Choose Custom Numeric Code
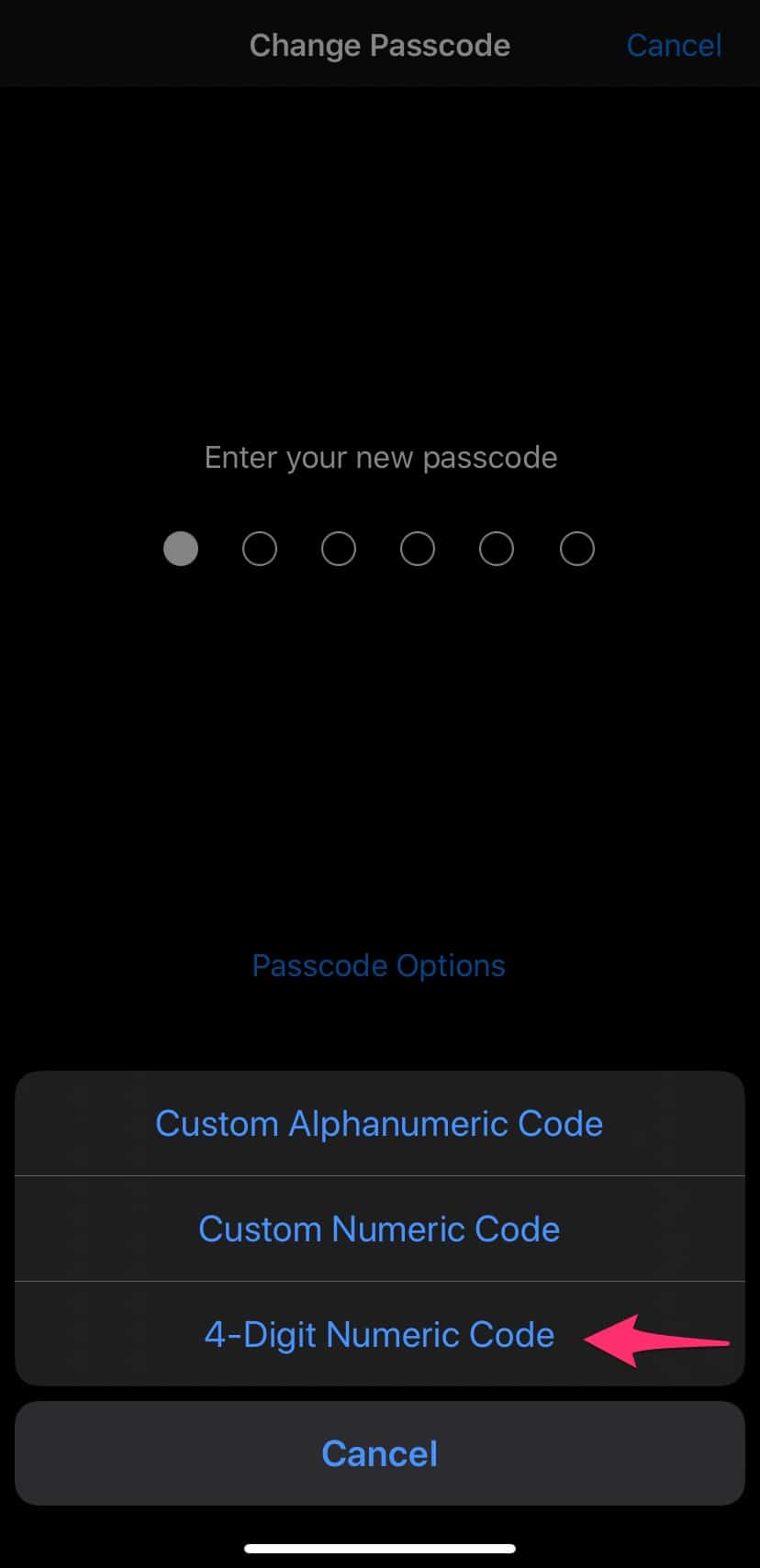760x1568 pixels. click(x=379, y=1229)
